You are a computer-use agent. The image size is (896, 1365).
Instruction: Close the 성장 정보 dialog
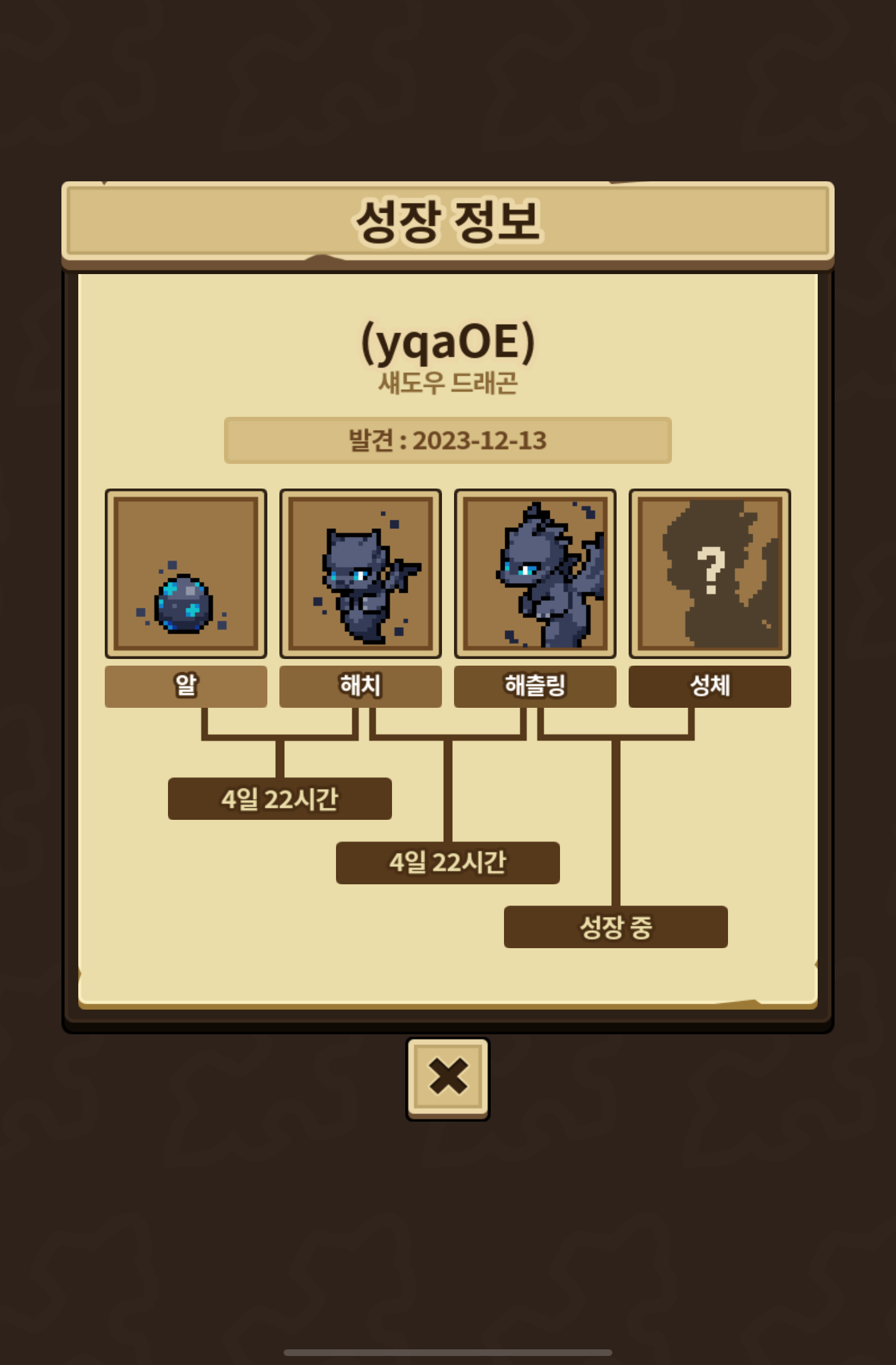coord(447,1077)
